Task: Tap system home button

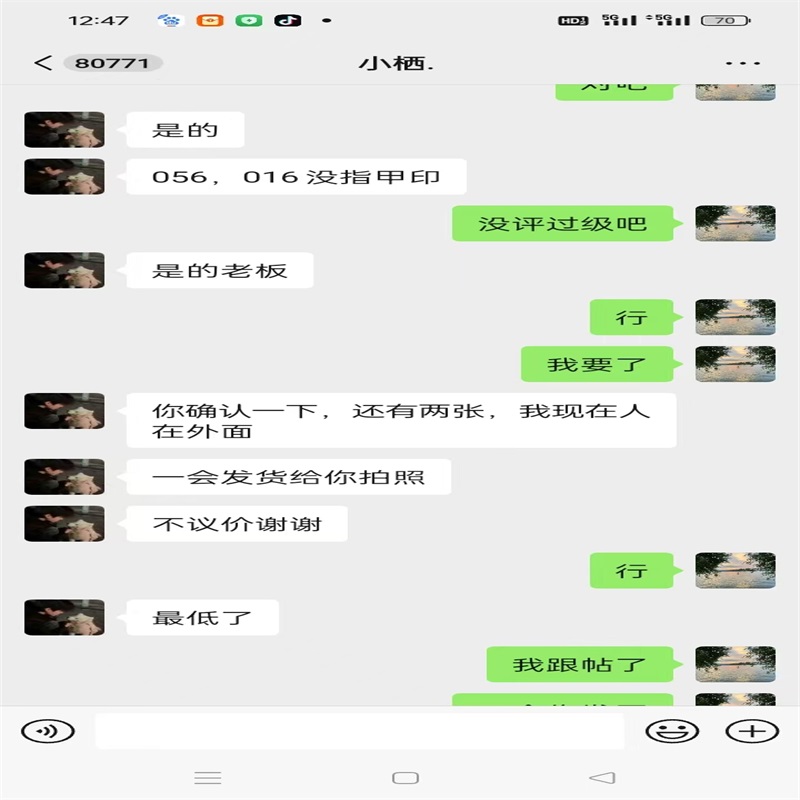Action: [x=405, y=777]
